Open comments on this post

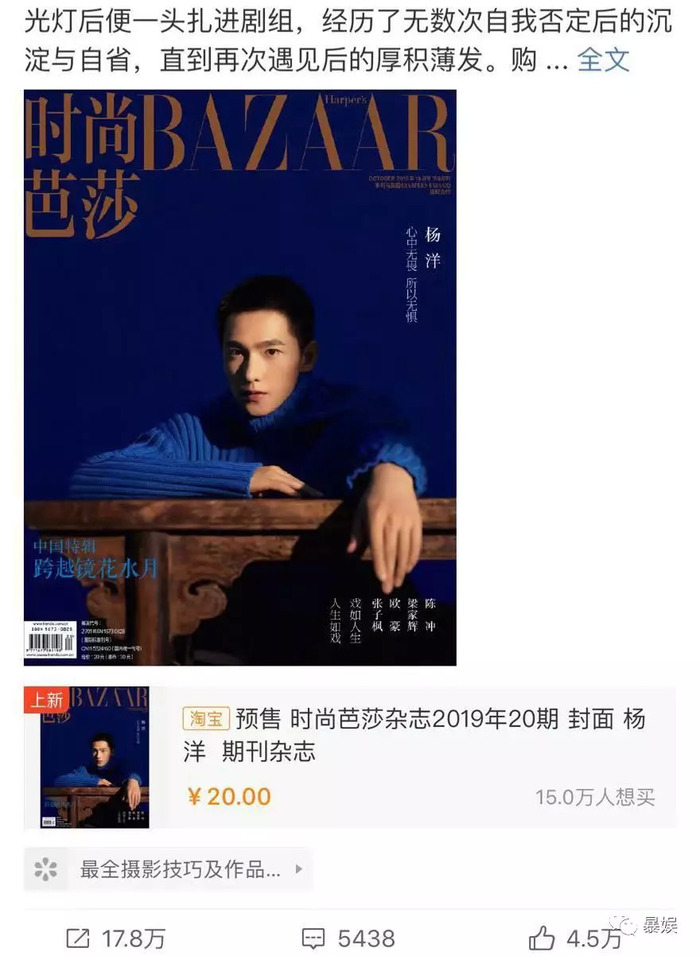348,937
